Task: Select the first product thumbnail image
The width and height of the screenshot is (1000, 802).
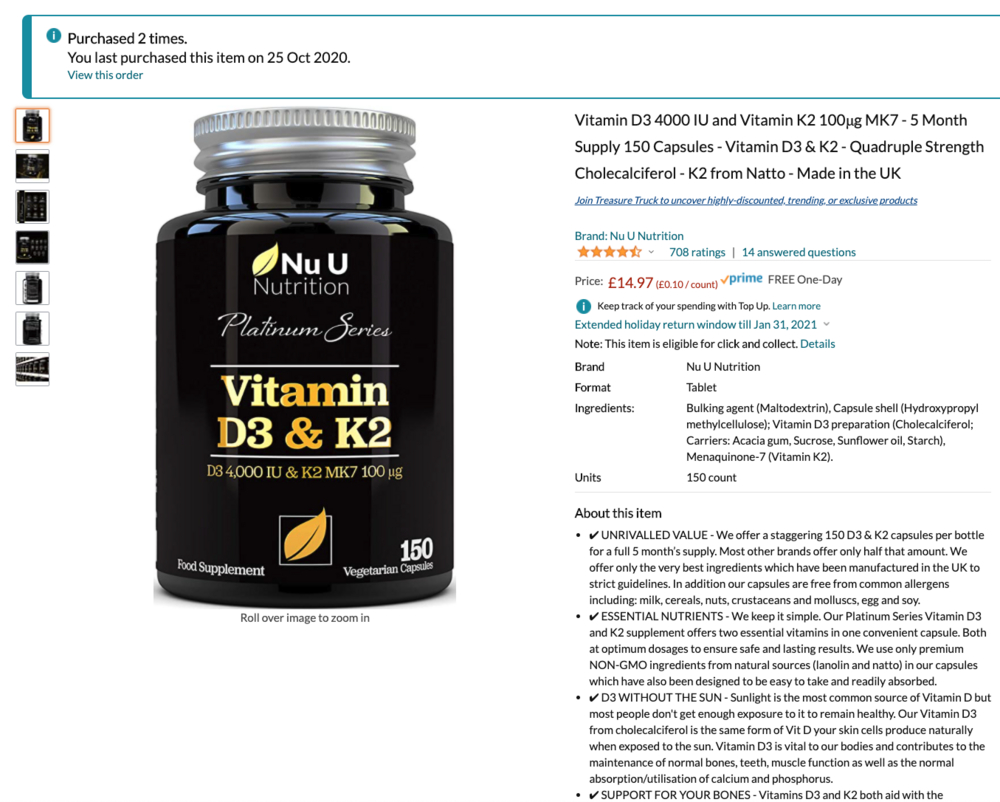Action: click(32, 126)
